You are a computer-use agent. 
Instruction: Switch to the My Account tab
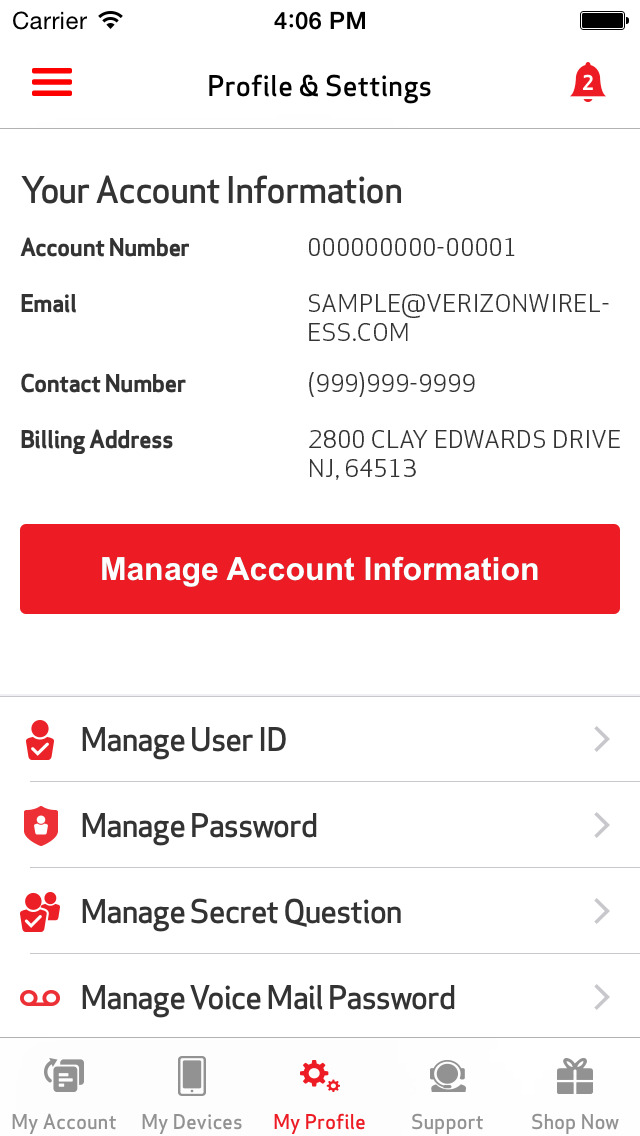click(64, 1092)
